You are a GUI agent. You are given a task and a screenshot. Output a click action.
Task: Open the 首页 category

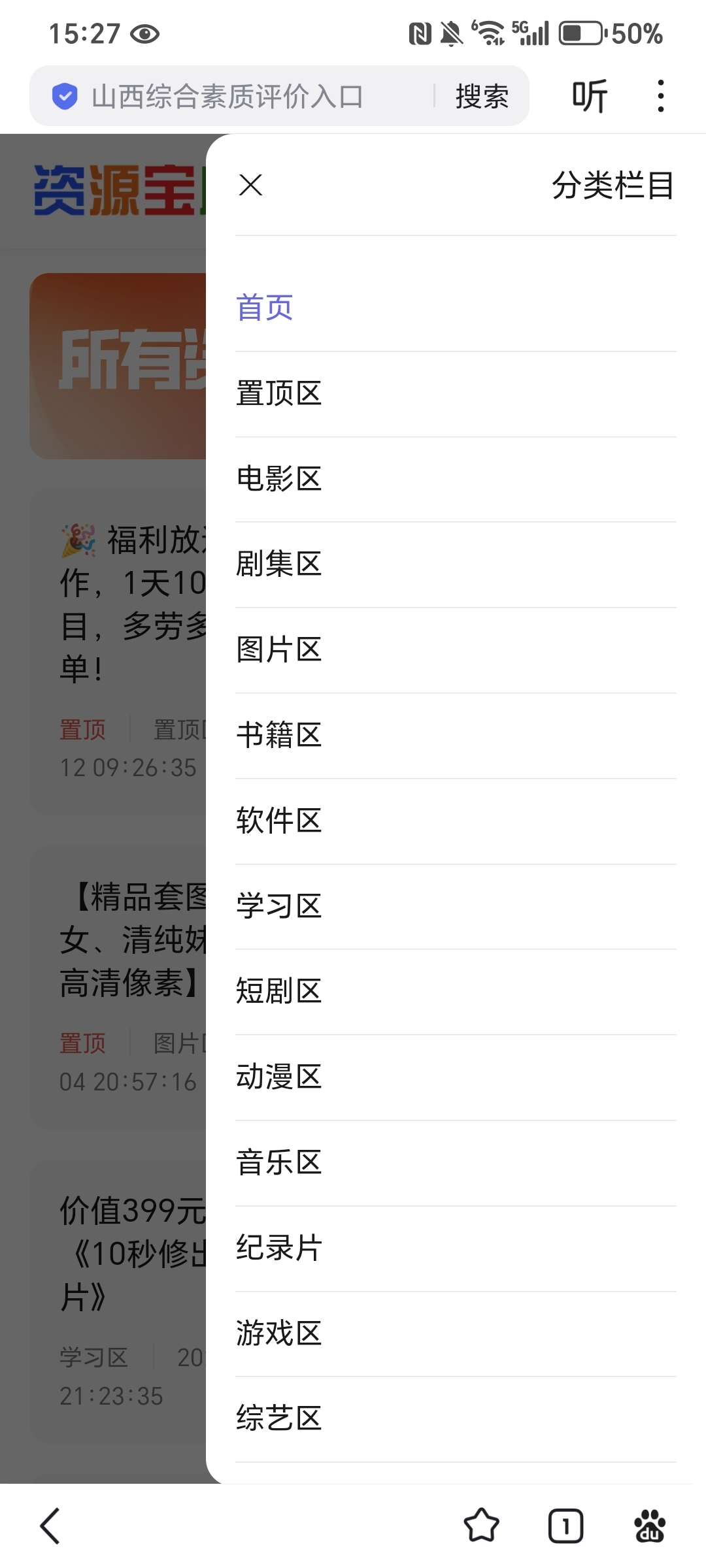[x=265, y=308]
